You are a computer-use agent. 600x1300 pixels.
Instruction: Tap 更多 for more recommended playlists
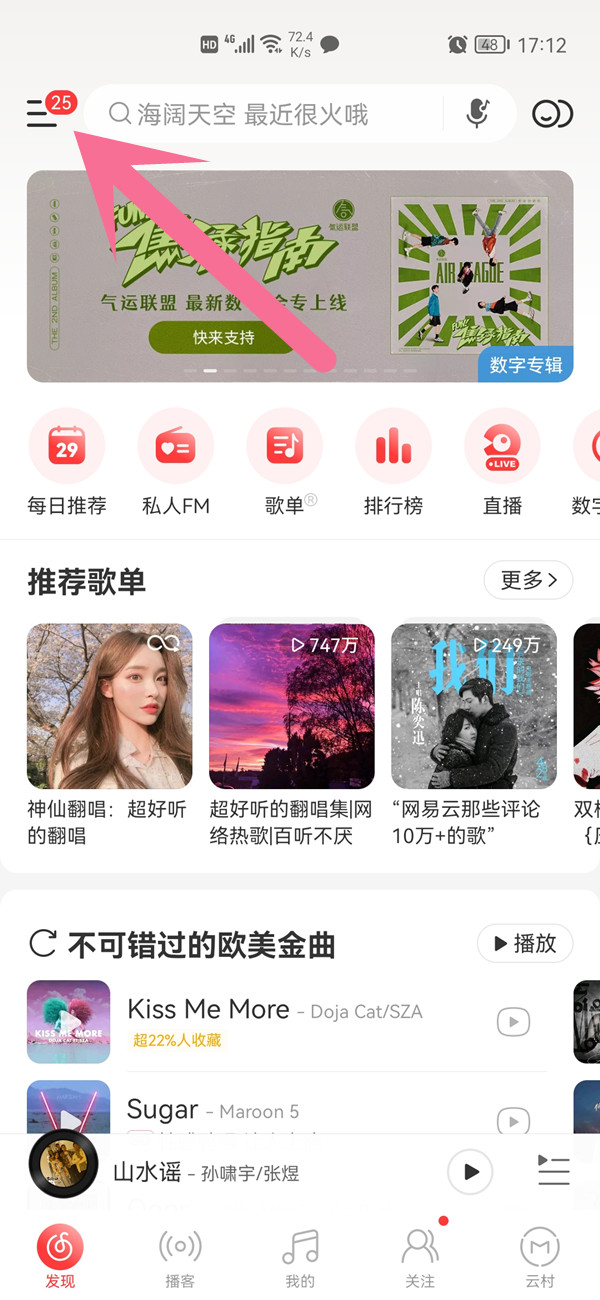527,579
